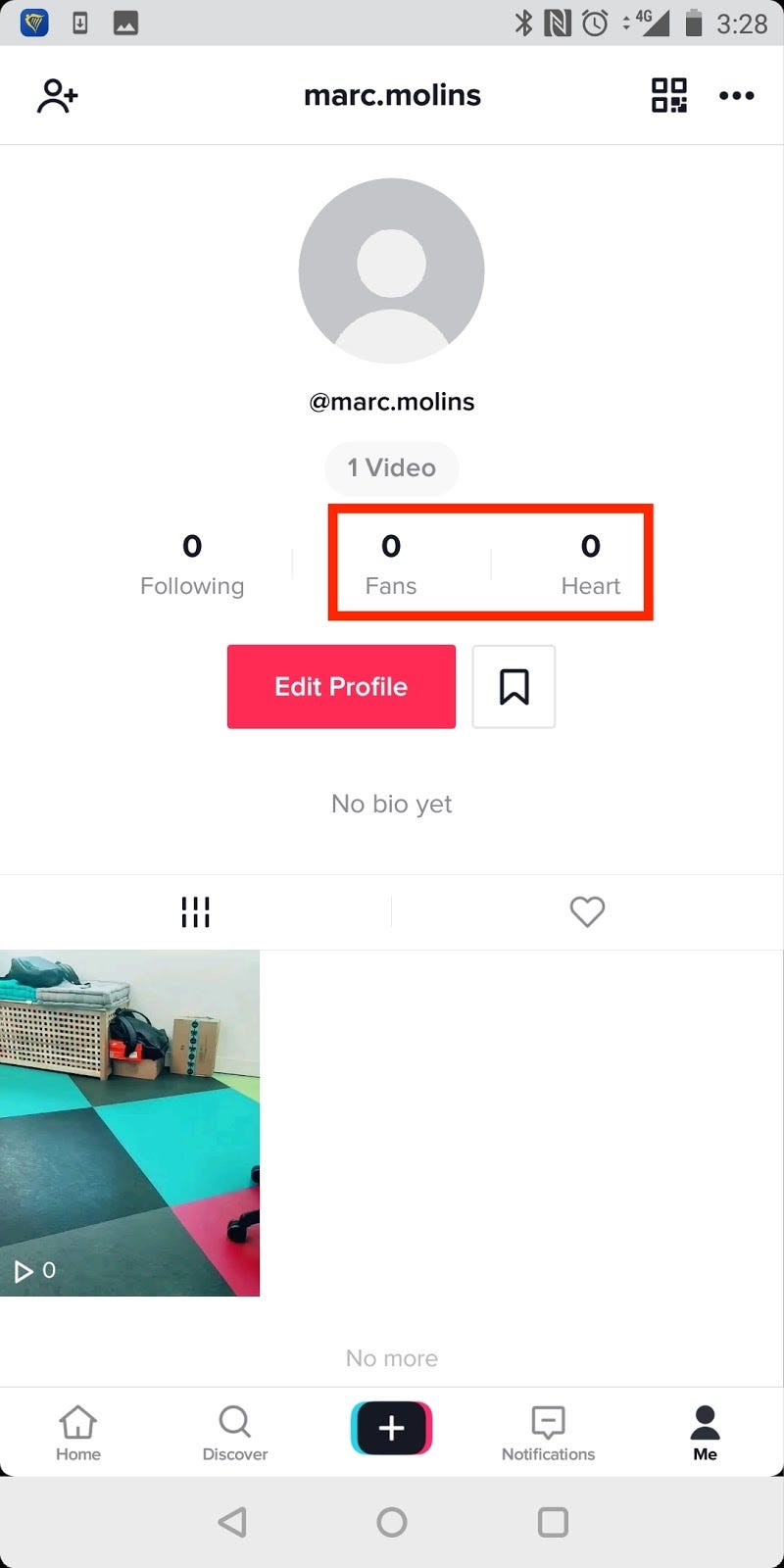Viewport: 784px width, 1568px height.
Task: Switch to the Discover tab
Action: pyautogui.click(x=235, y=1433)
